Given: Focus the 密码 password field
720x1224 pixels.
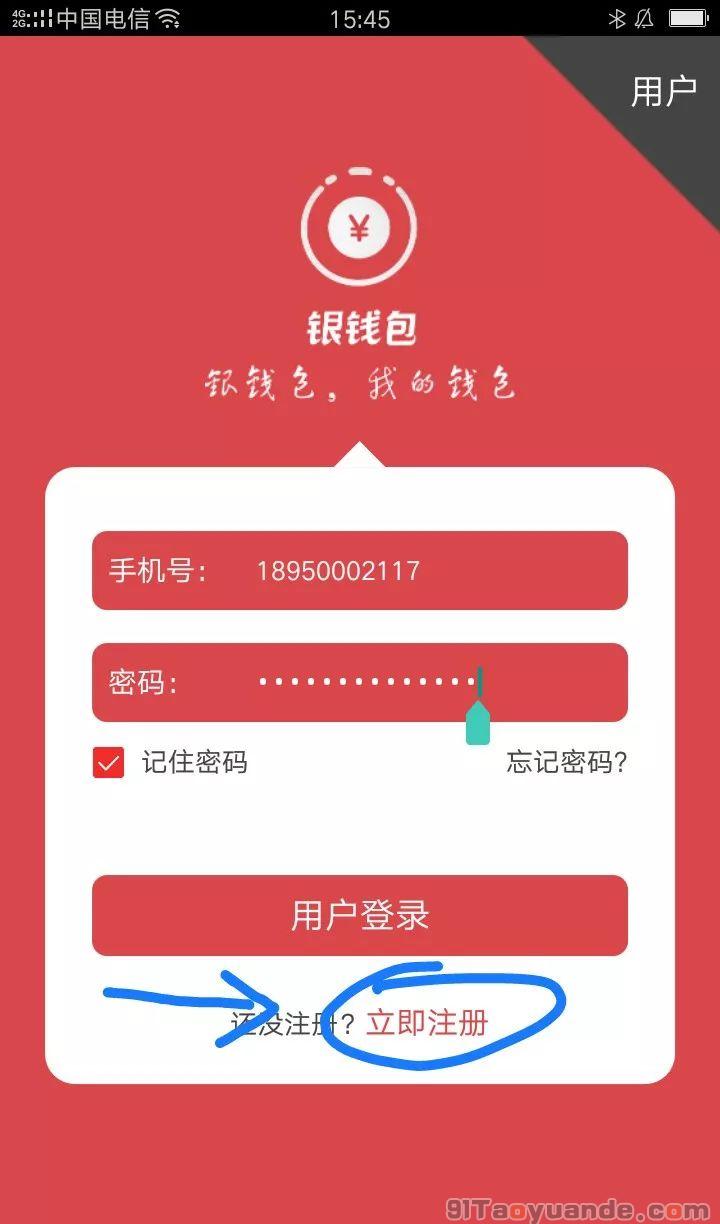Looking at the screenshot, I should (x=400, y=683).
